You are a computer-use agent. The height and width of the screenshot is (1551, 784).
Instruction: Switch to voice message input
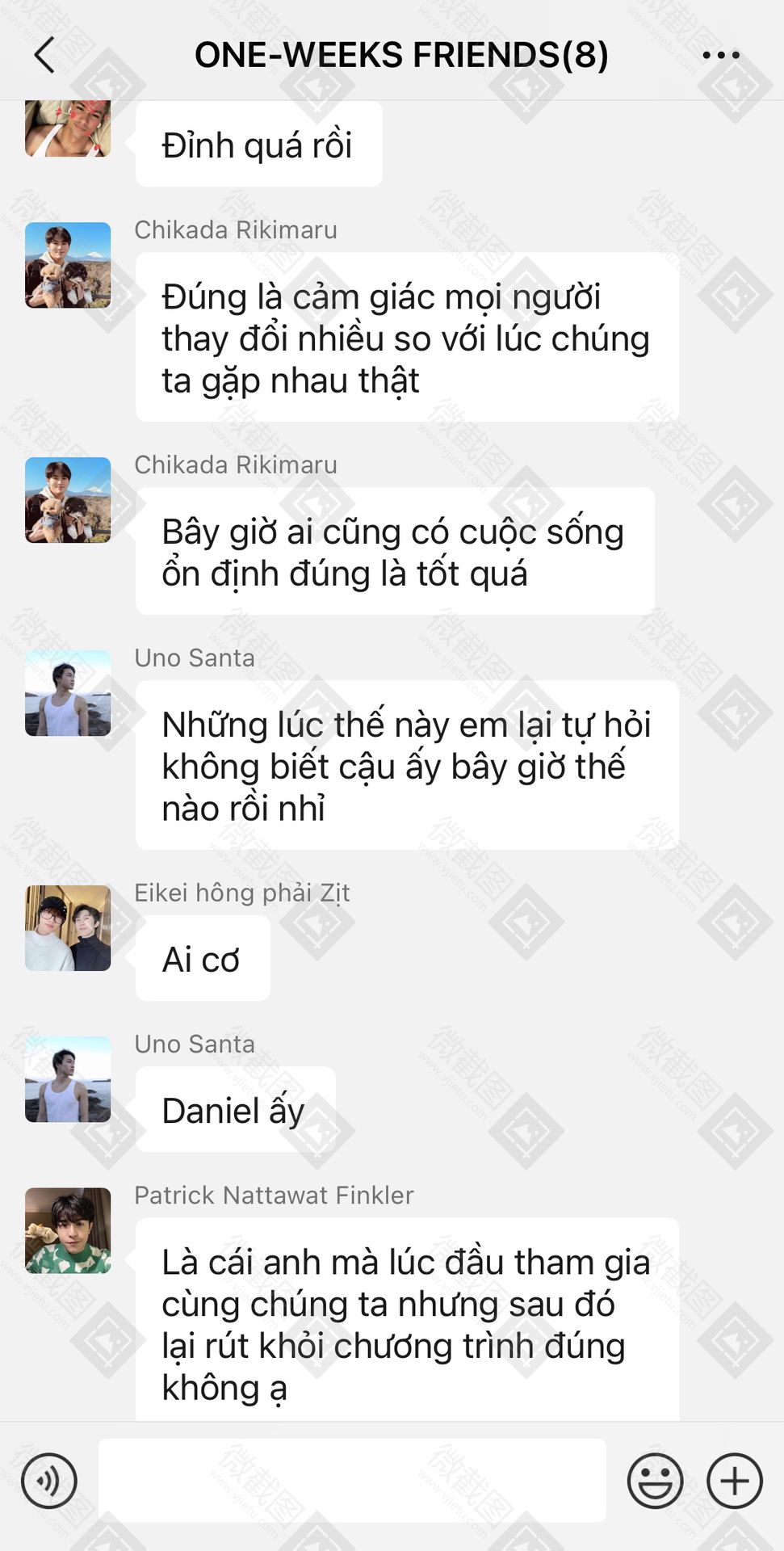49,1481
